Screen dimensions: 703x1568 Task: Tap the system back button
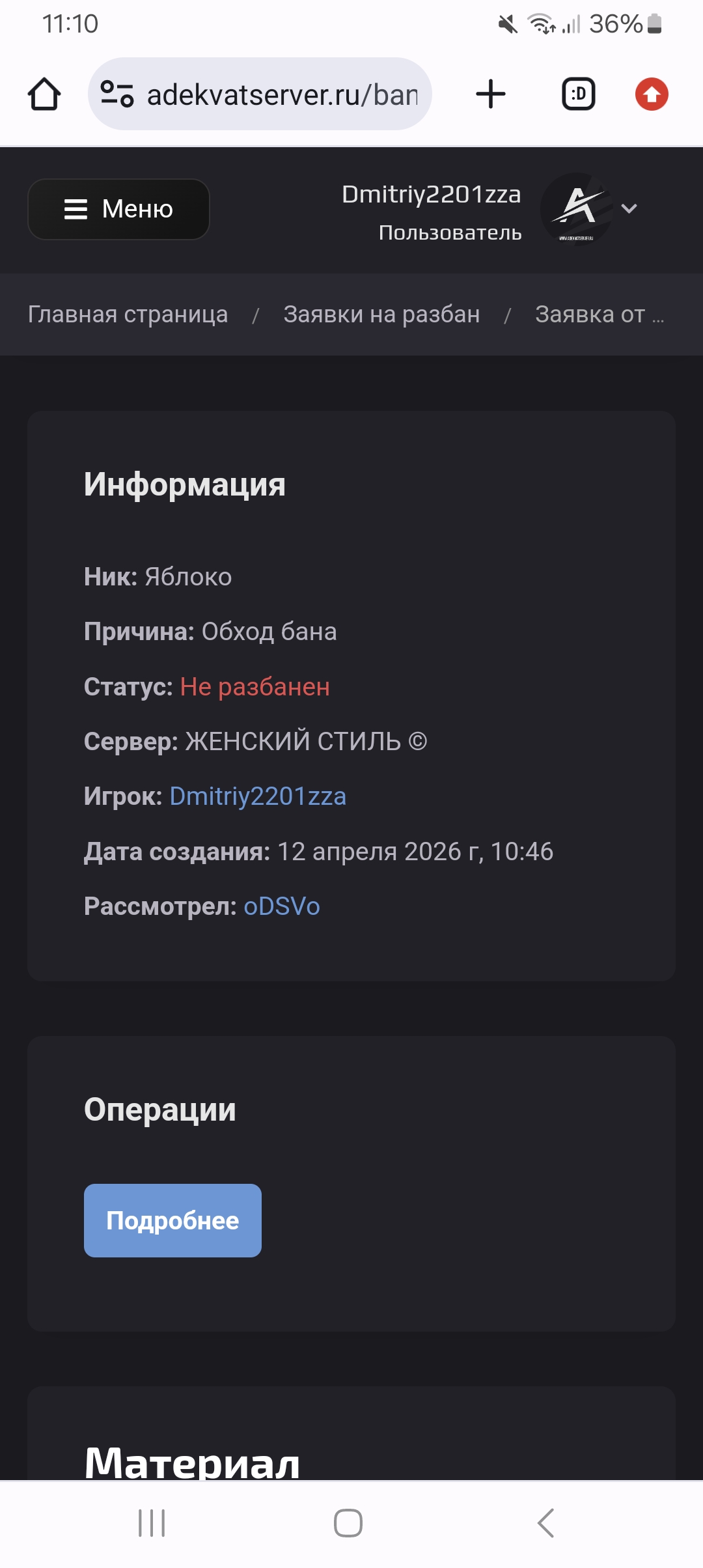click(545, 1523)
